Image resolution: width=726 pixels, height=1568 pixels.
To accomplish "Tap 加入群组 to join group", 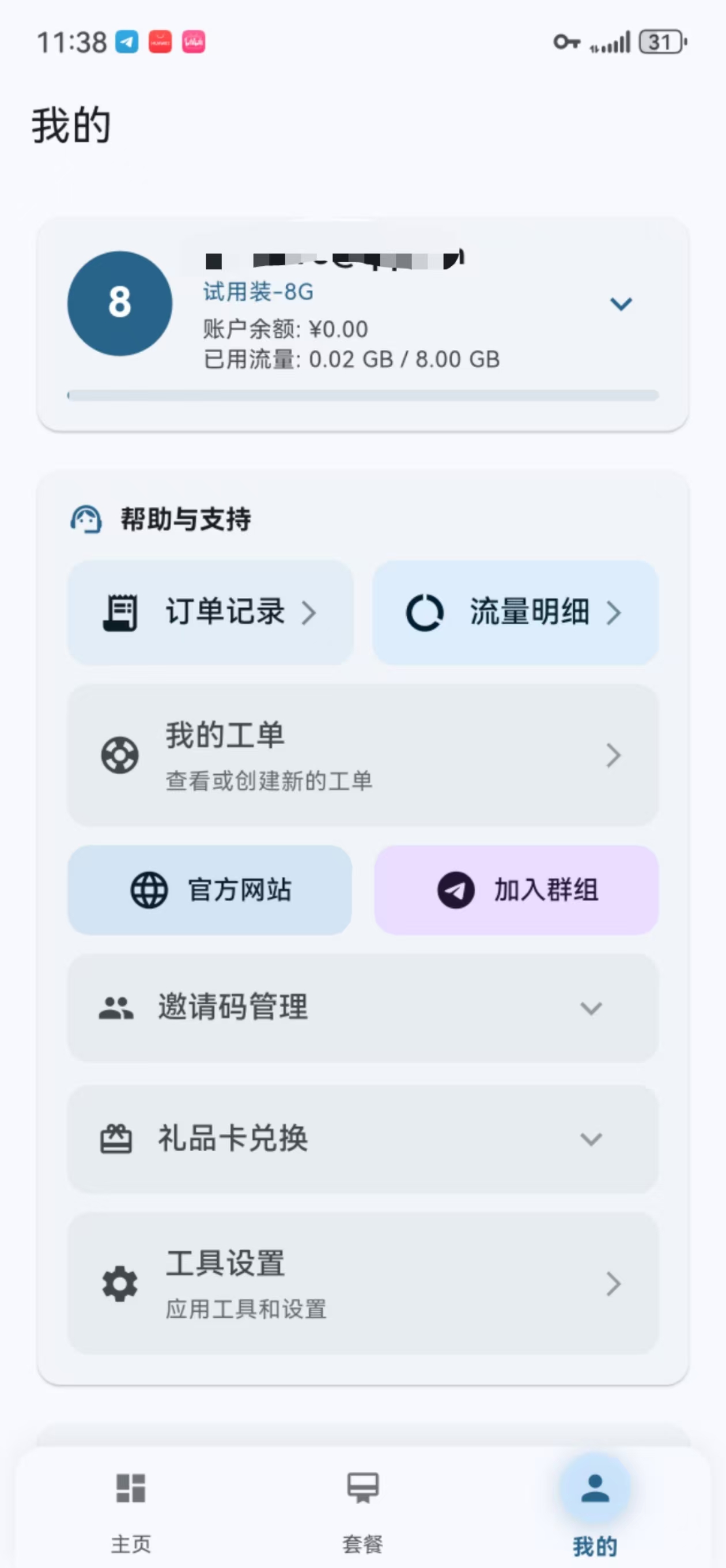I will pos(516,890).
